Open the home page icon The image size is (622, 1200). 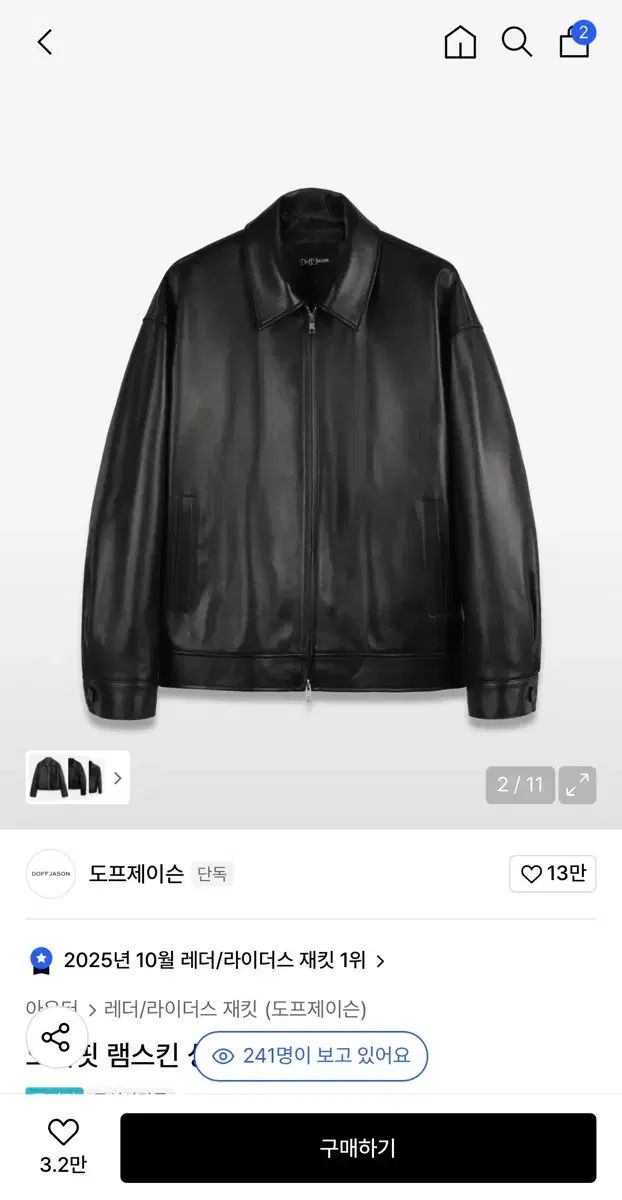tap(460, 42)
